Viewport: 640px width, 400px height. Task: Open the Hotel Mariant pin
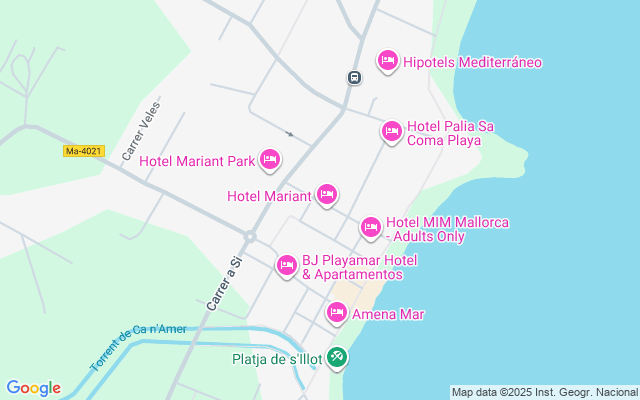click(x=326, y=194)
